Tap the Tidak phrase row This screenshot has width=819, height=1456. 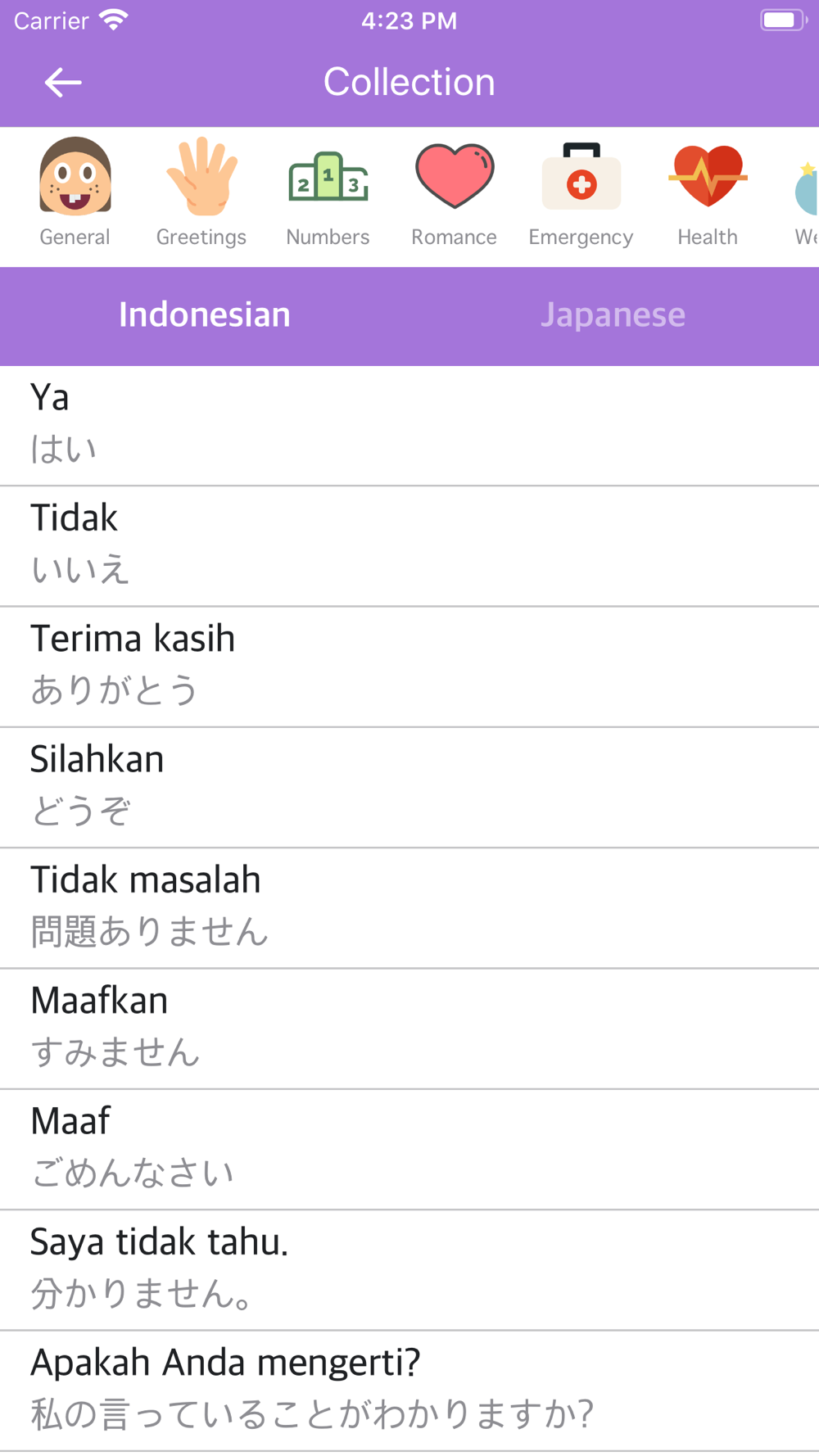point(409,546)
